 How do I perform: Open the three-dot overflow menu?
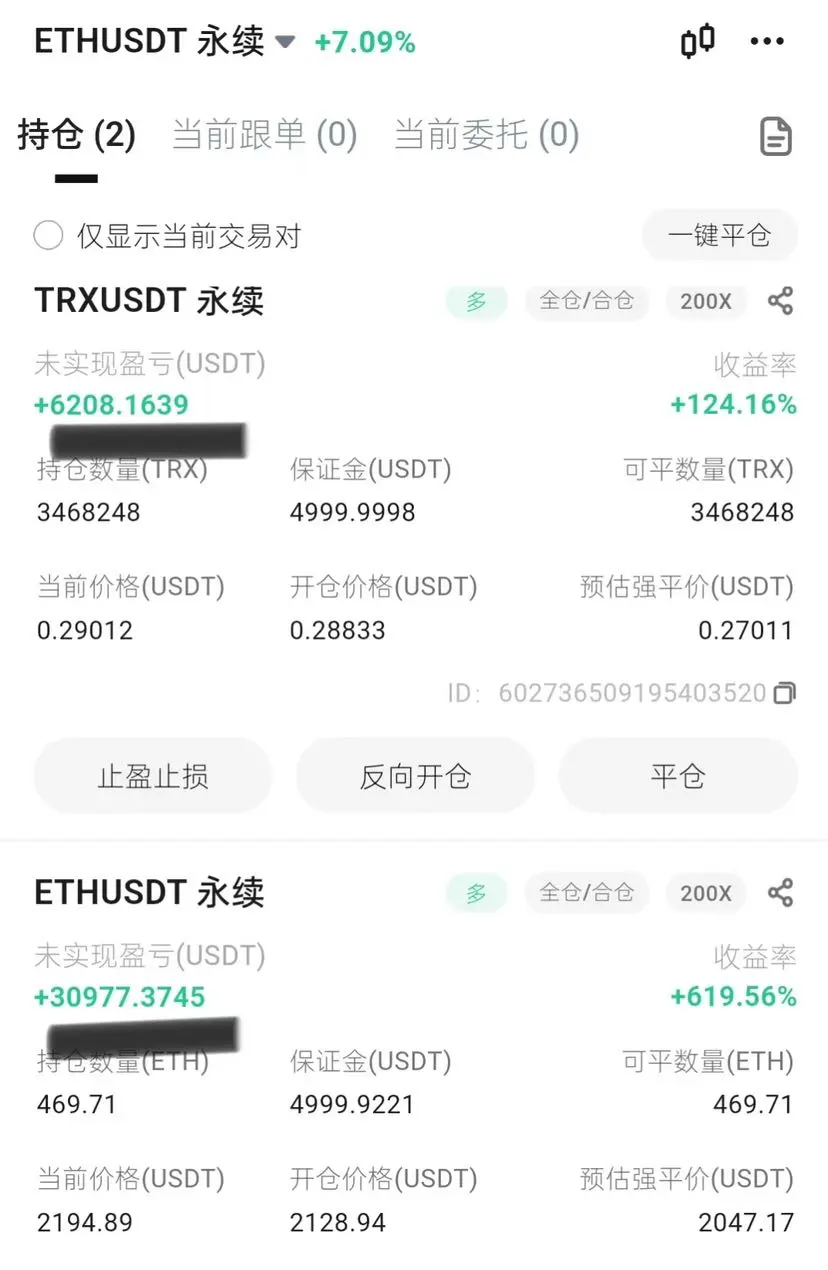coord(767,42)
